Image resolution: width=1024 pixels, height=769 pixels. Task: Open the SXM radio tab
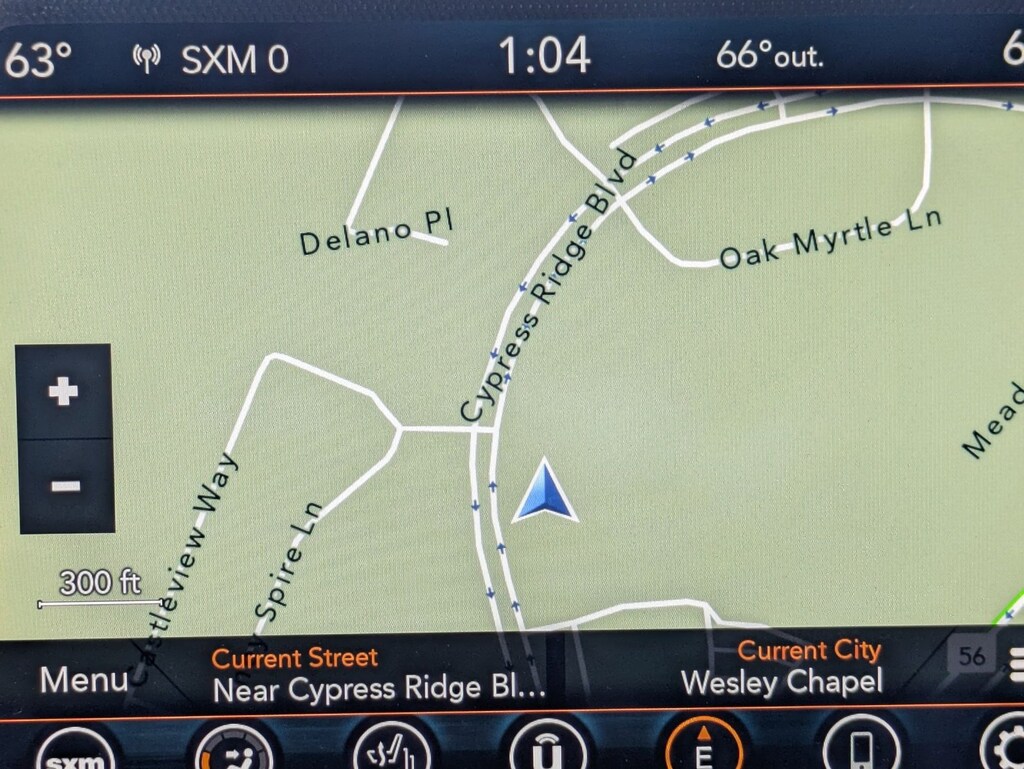(77, 750)
